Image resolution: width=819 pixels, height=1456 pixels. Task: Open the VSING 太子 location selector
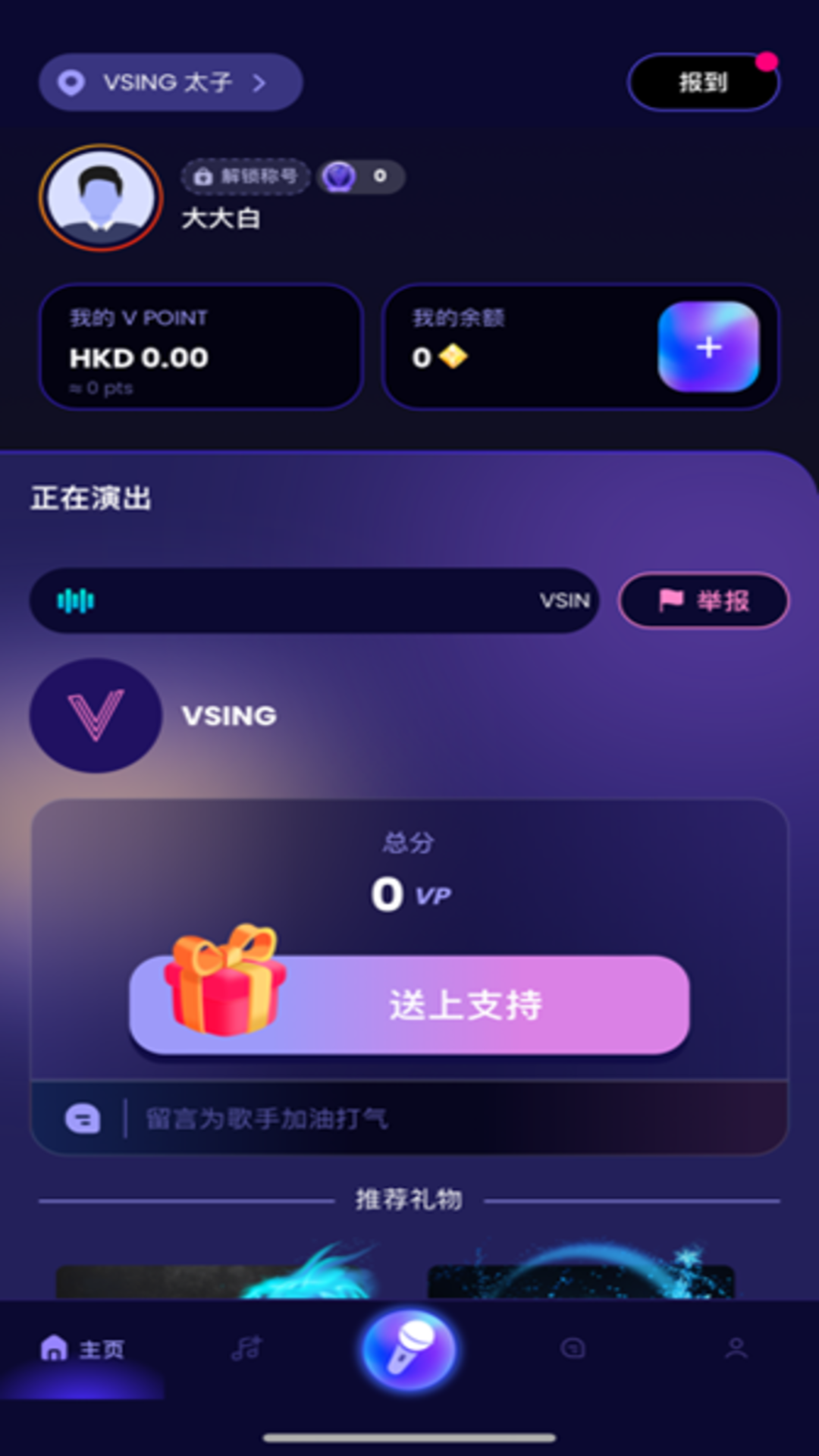pos(171,82)
